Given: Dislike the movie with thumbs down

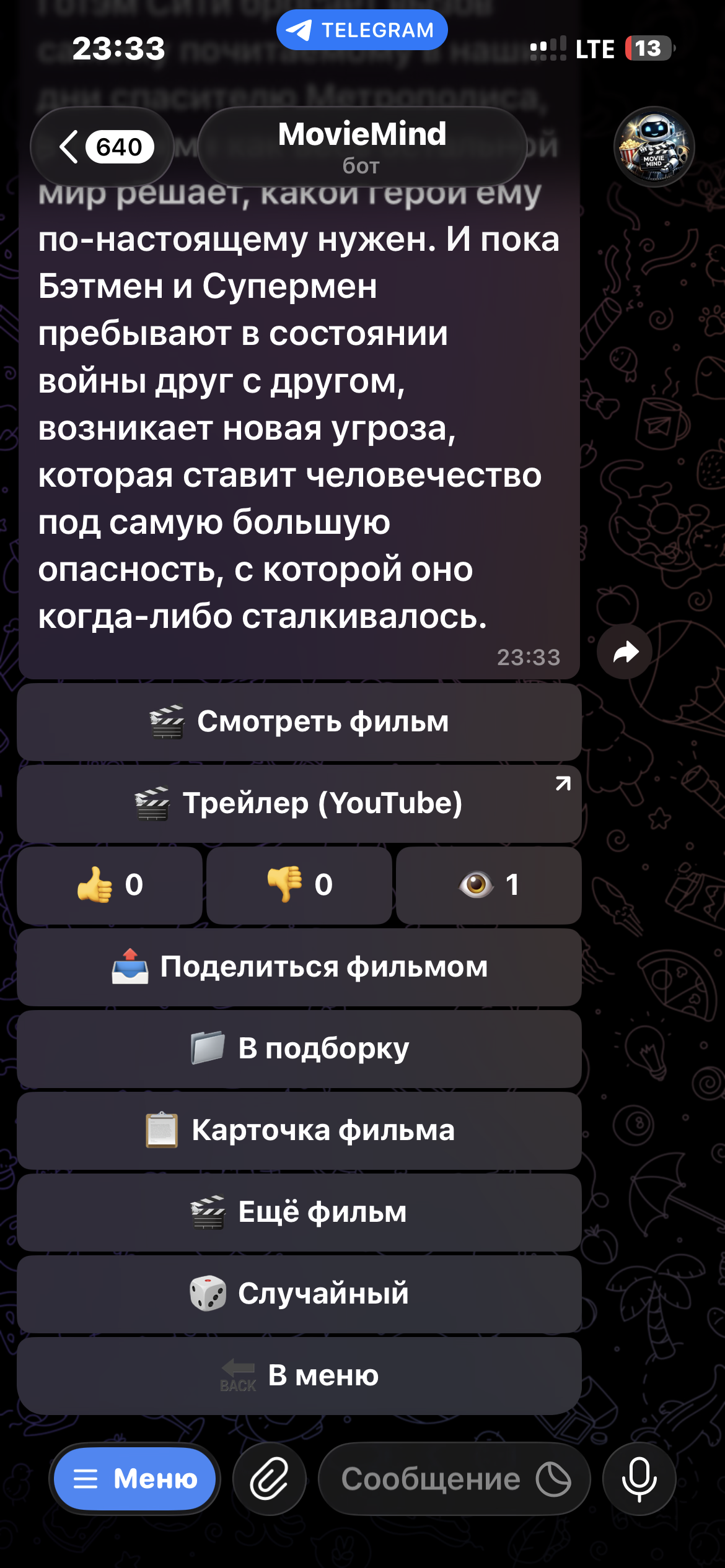Looking at the screenshot, I should tap(299, 885).
